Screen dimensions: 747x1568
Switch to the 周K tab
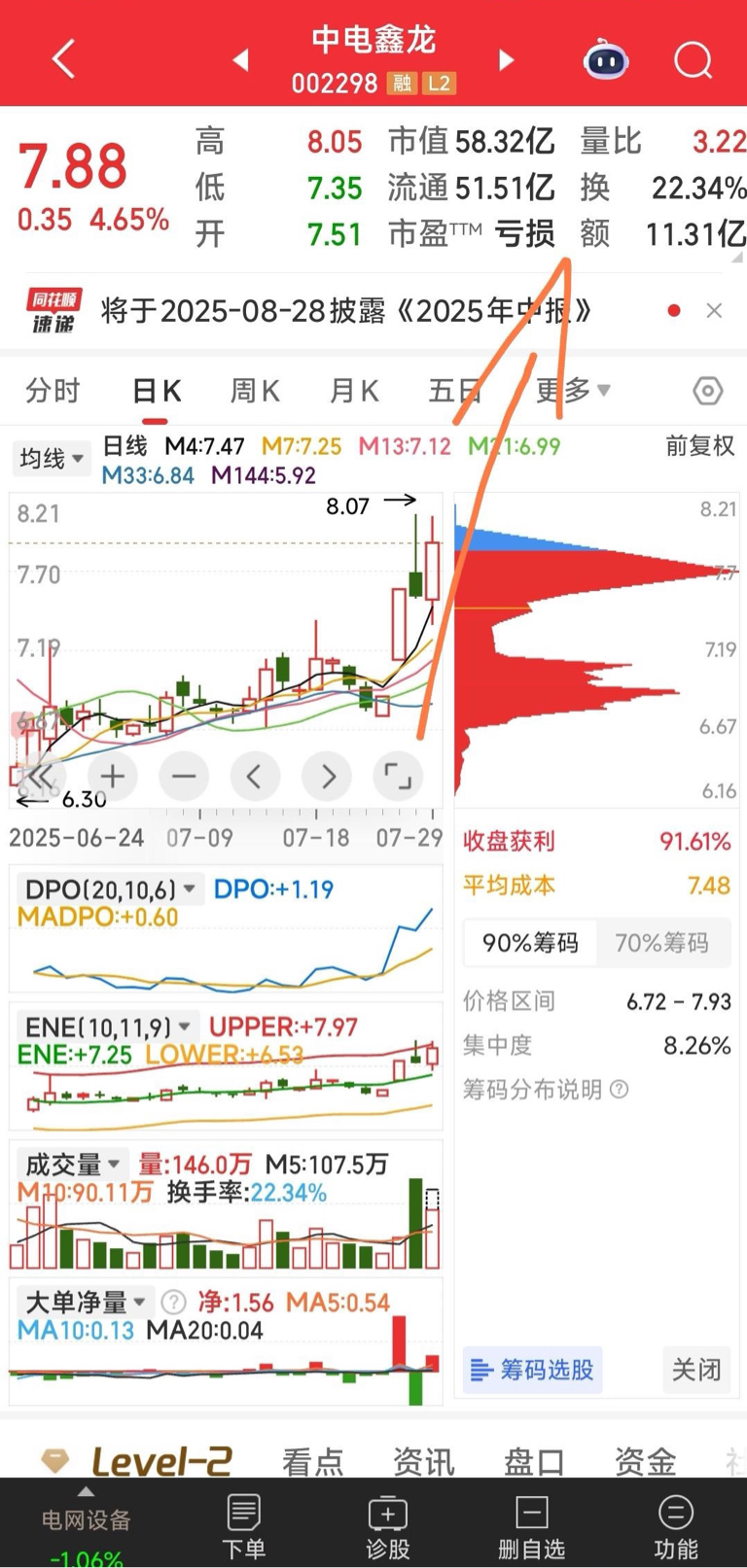(x=254, y=391)
